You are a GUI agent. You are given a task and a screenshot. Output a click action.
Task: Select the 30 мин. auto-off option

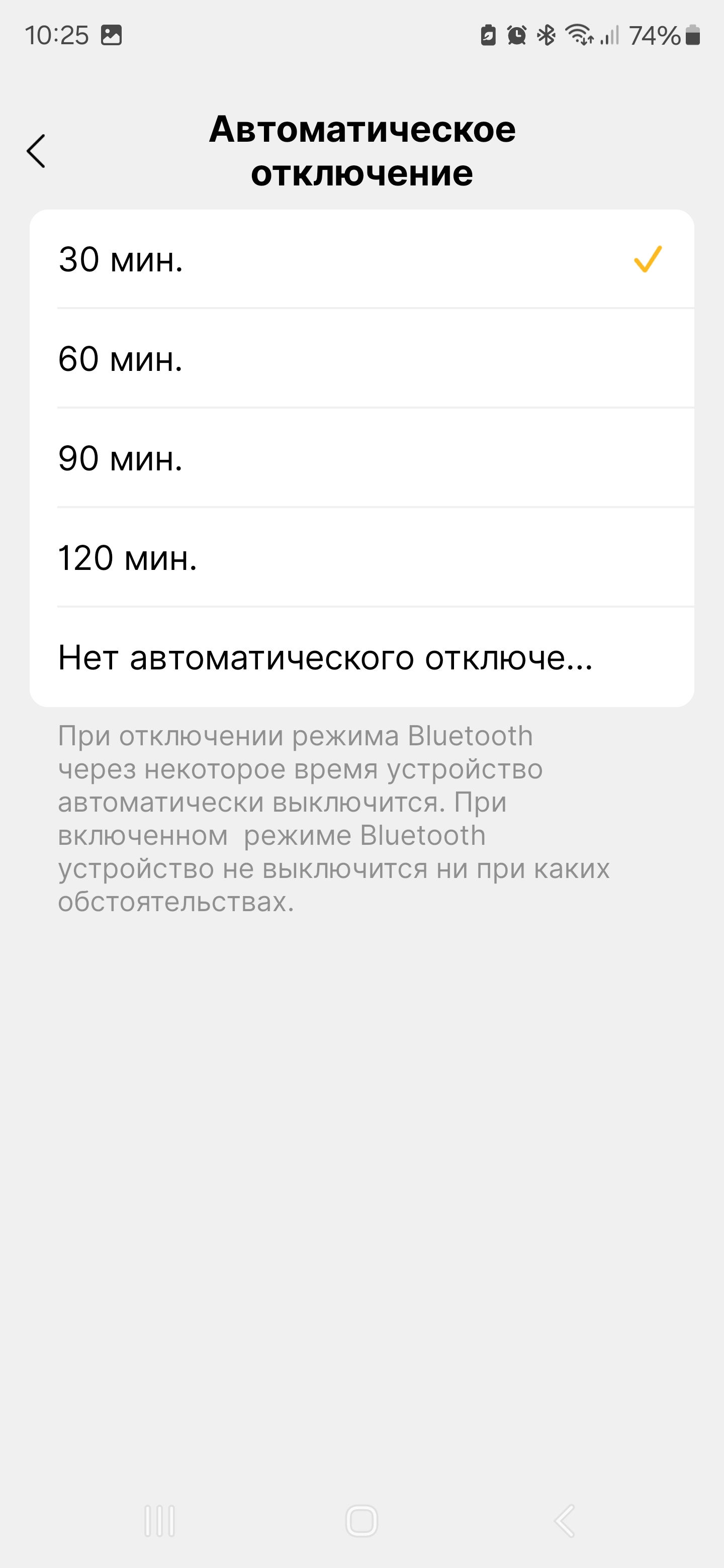point(361,259)
